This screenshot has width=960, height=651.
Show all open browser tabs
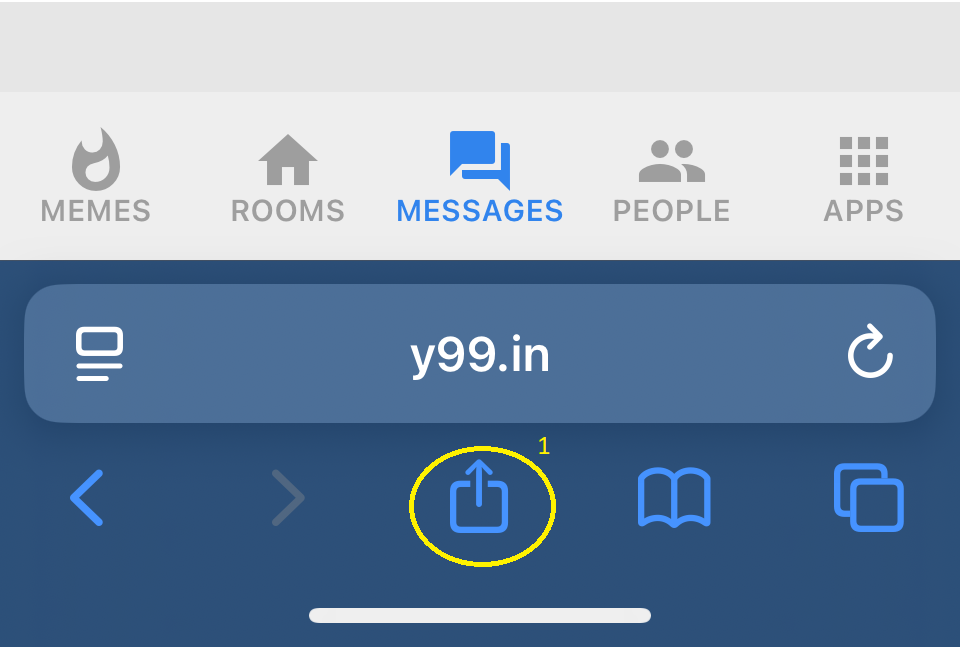click(868, 497)
